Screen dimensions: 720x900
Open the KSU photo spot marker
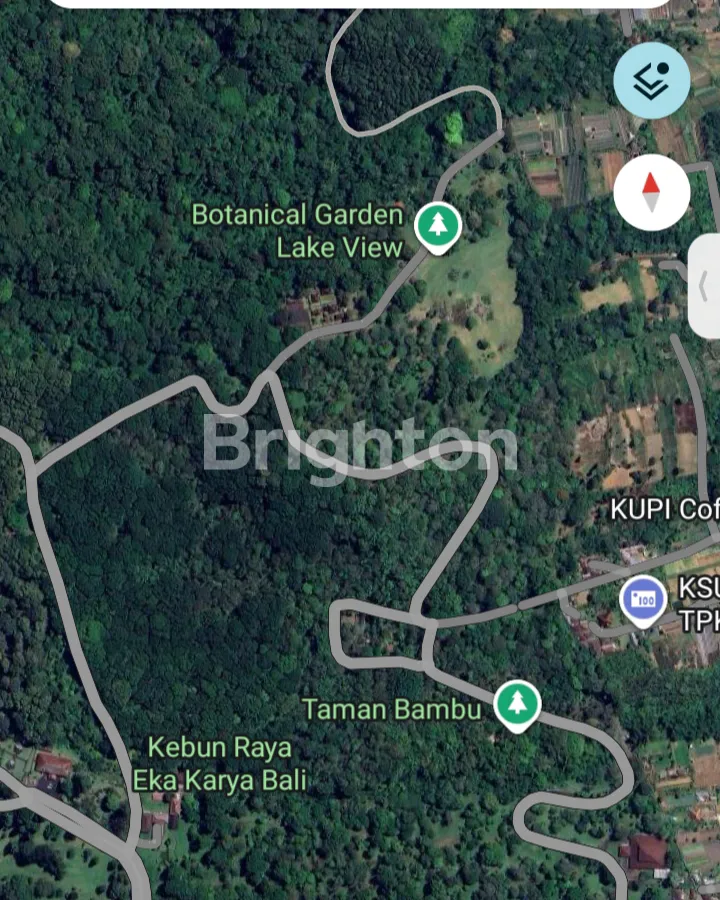643,600
